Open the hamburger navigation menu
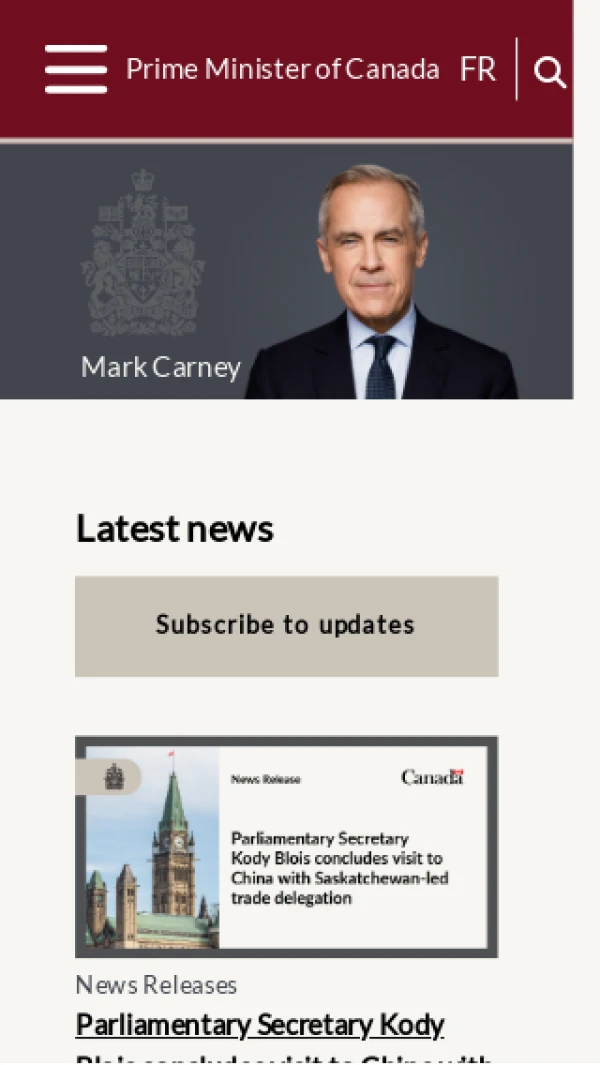 click(76, 69)
